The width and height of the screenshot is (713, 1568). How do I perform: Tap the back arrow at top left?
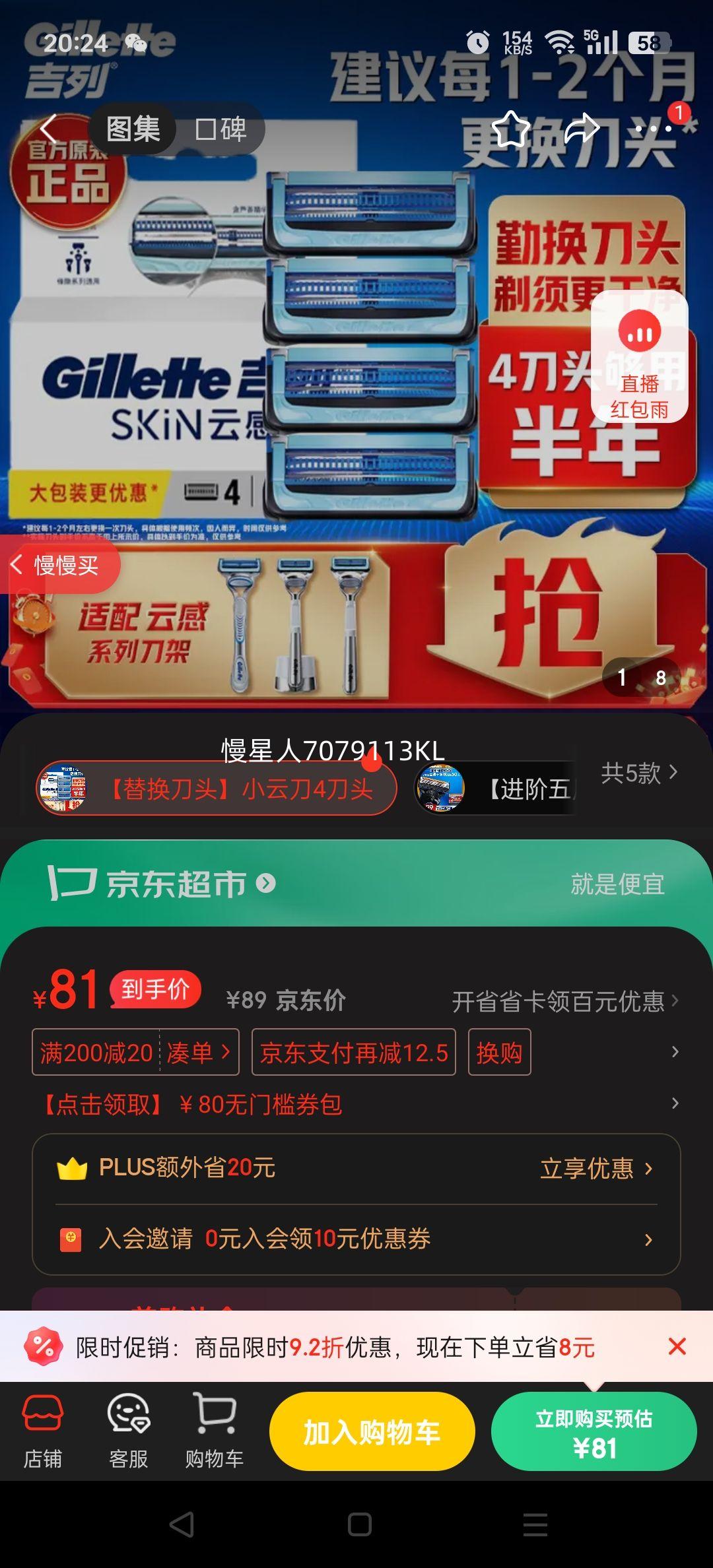(48, 128)
